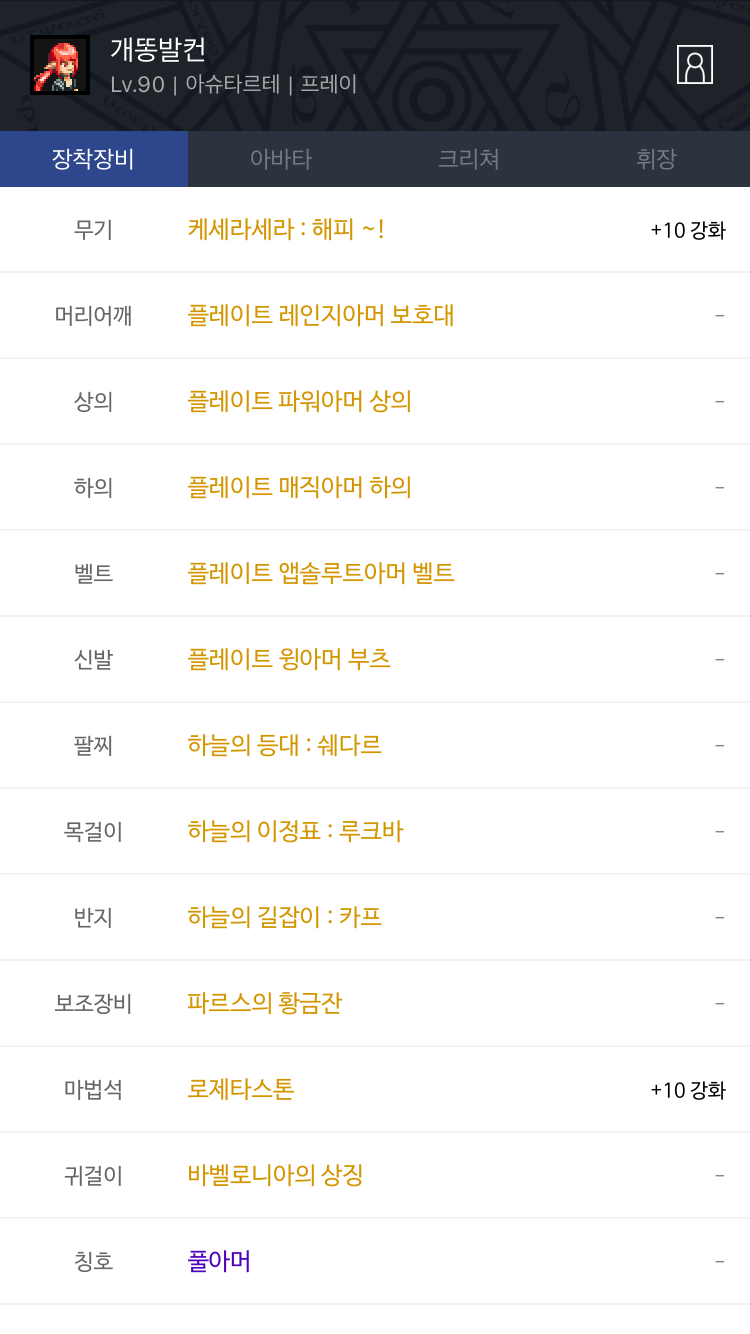750x1334 pixels.
Task: View 플레이트 파워아머 상의 details
Action: click(300, 402)
